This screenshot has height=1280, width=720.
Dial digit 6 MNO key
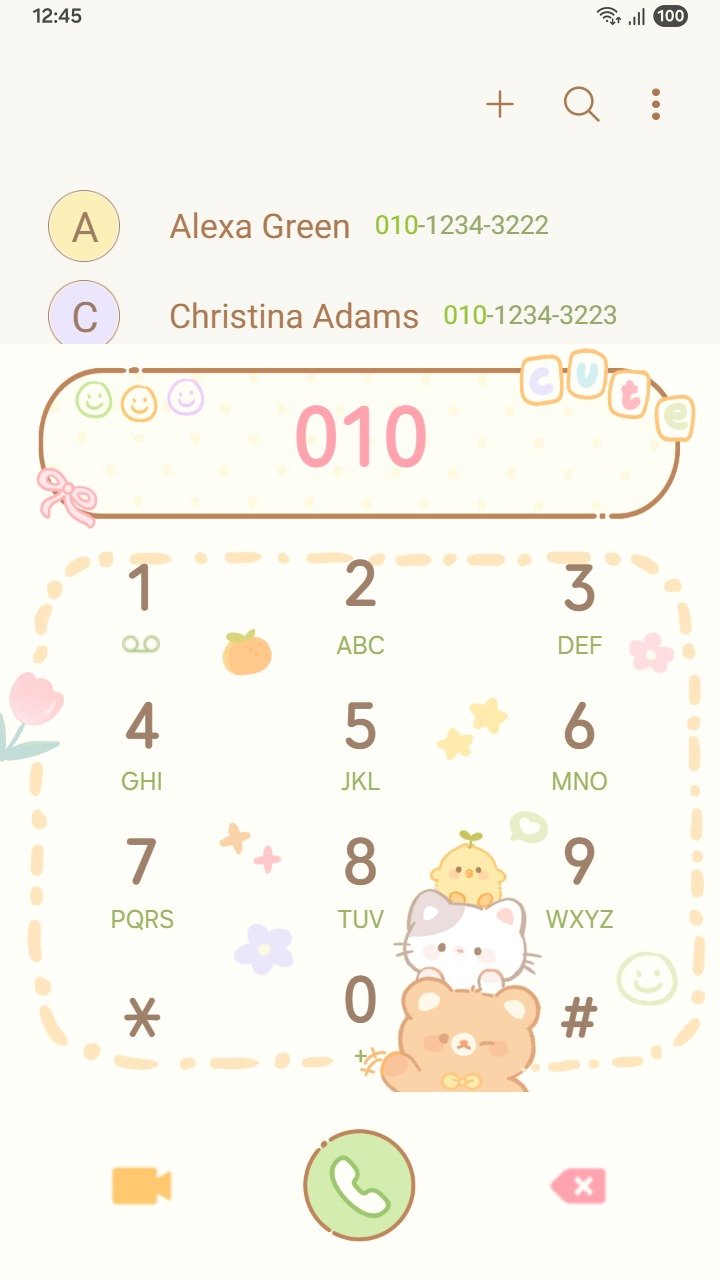point(579,744)
